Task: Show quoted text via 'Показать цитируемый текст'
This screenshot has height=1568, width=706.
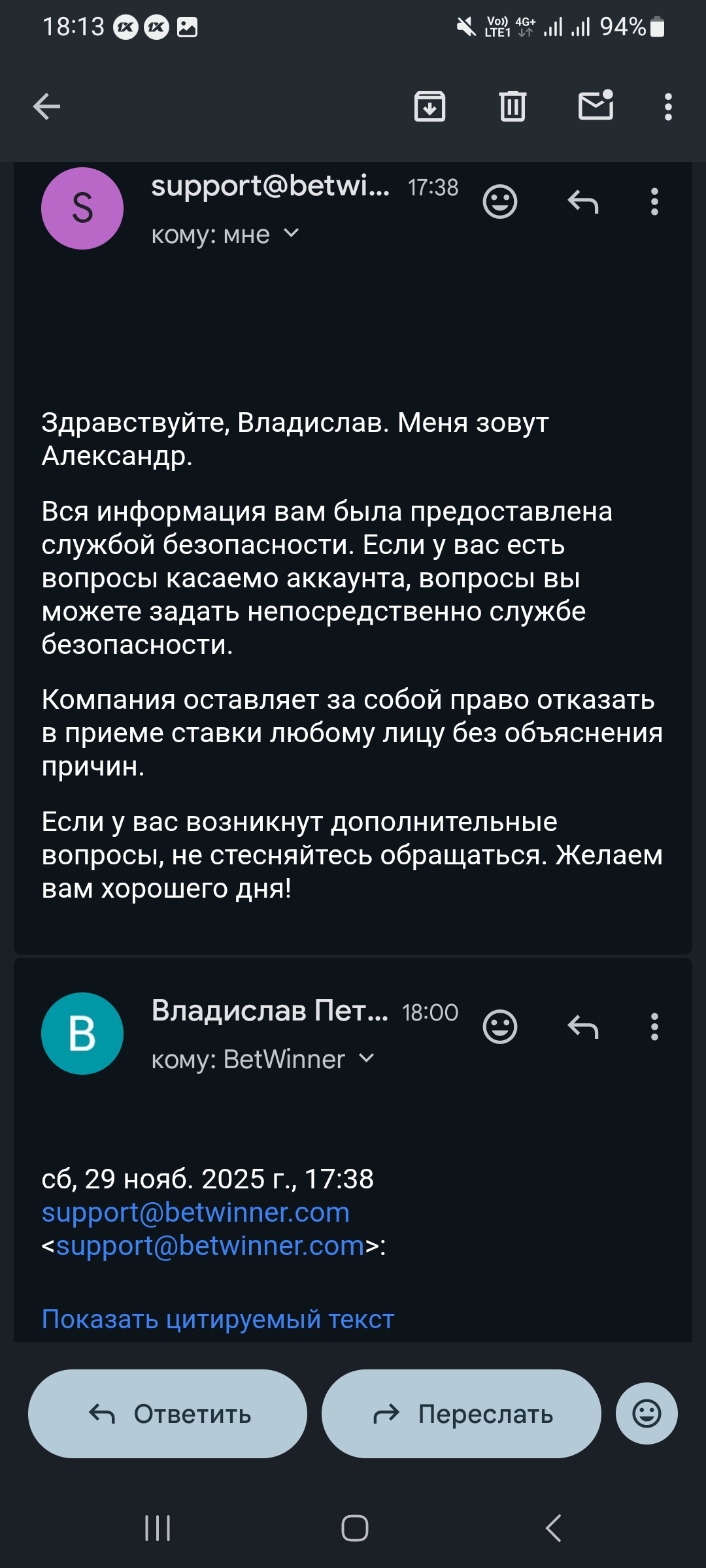Action: (x=218, y=1319)
